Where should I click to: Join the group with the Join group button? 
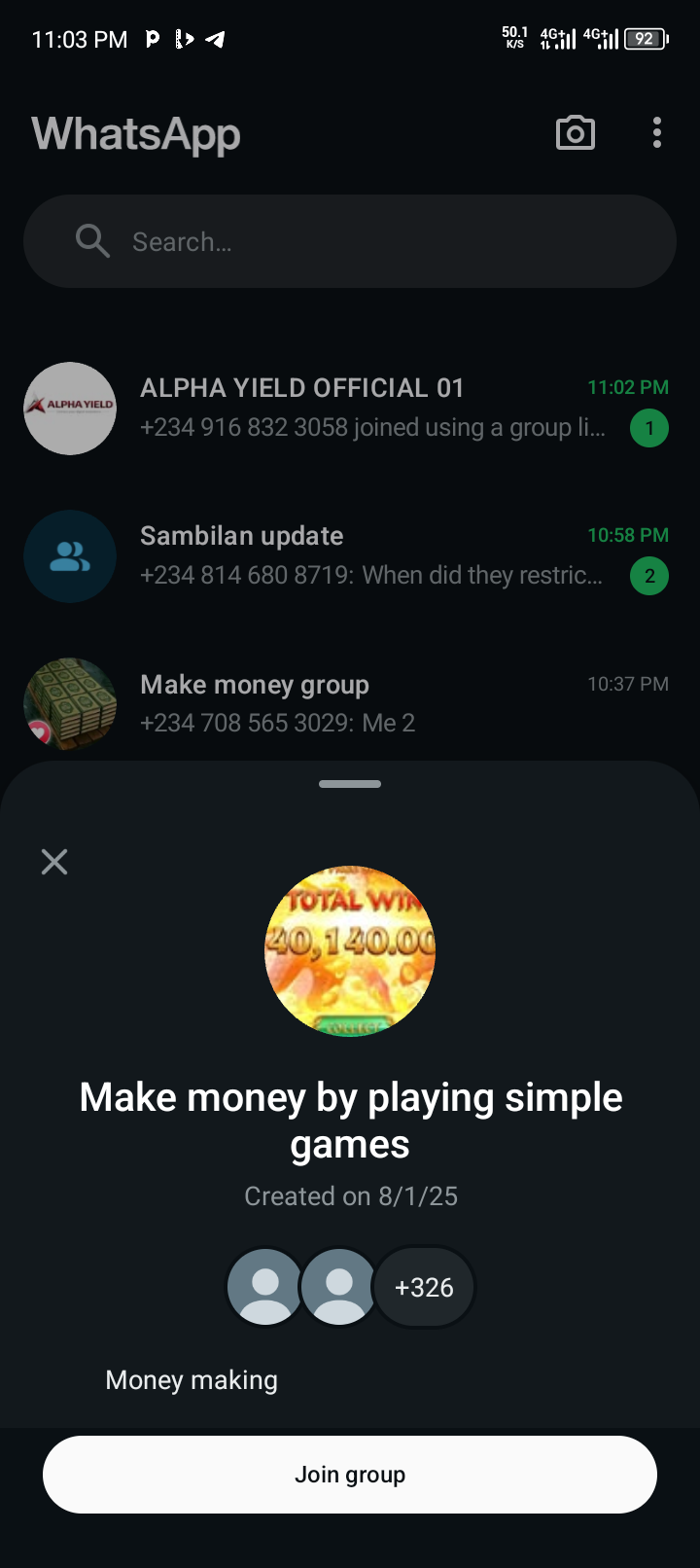350,1475
